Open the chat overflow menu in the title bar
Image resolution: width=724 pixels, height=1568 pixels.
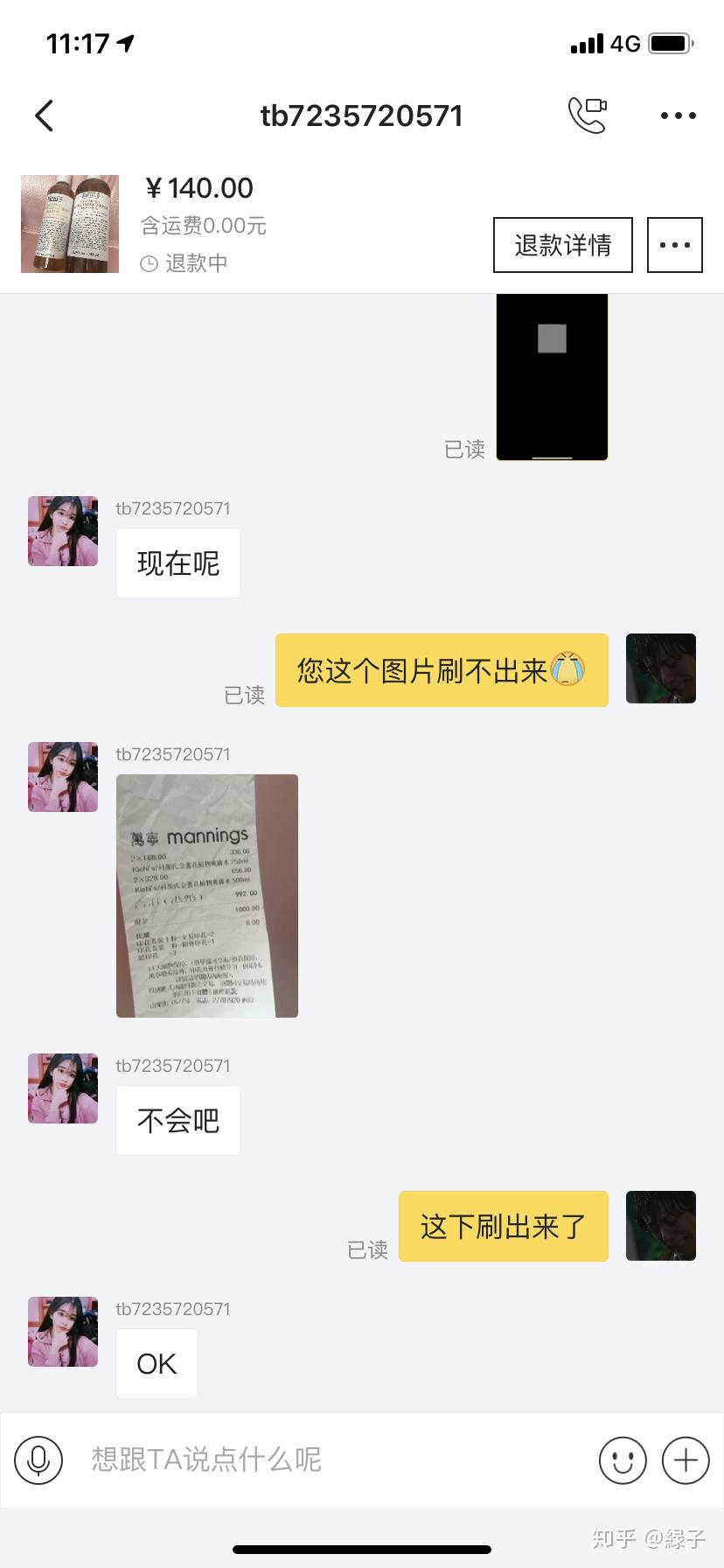point(679,115)
